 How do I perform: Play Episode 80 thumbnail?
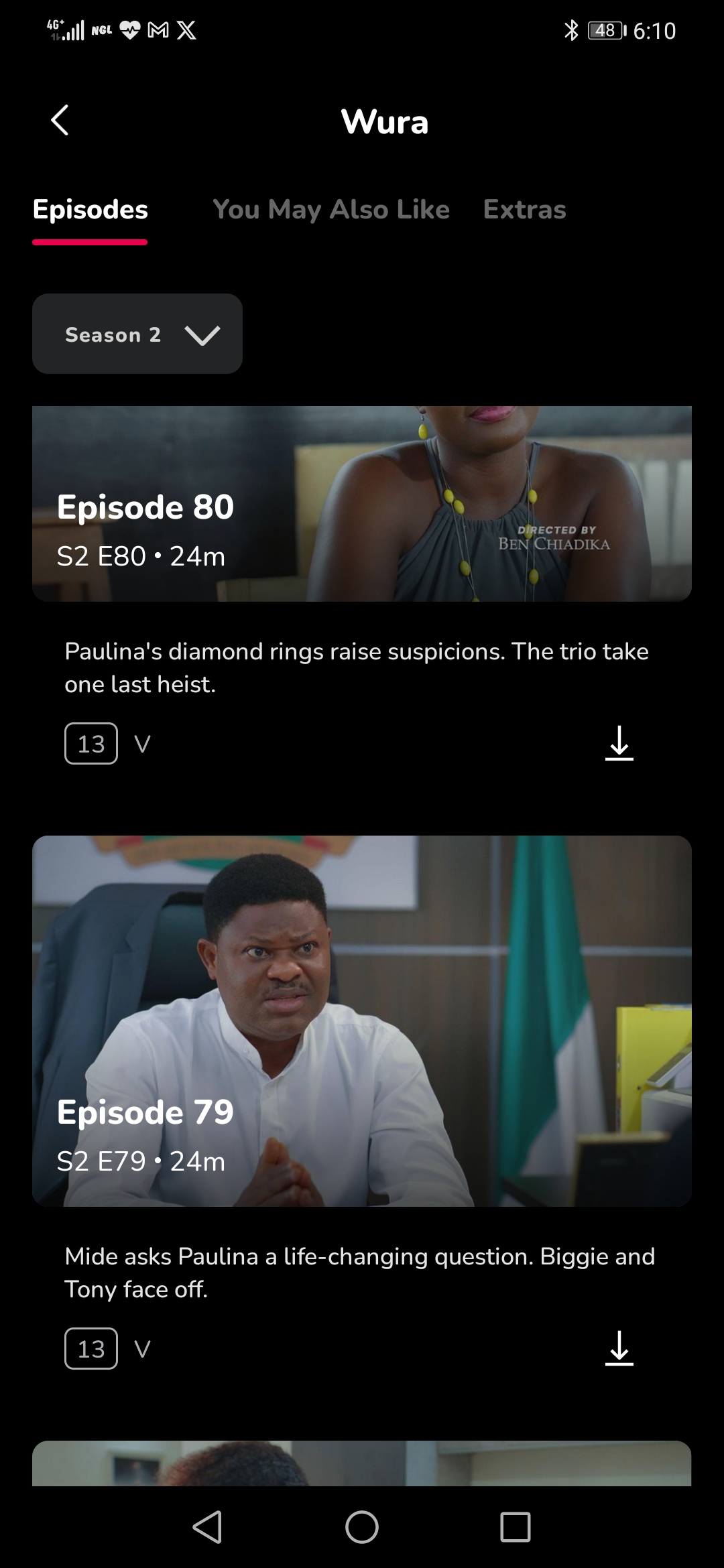pyautogui.click(x=362, y=503)
